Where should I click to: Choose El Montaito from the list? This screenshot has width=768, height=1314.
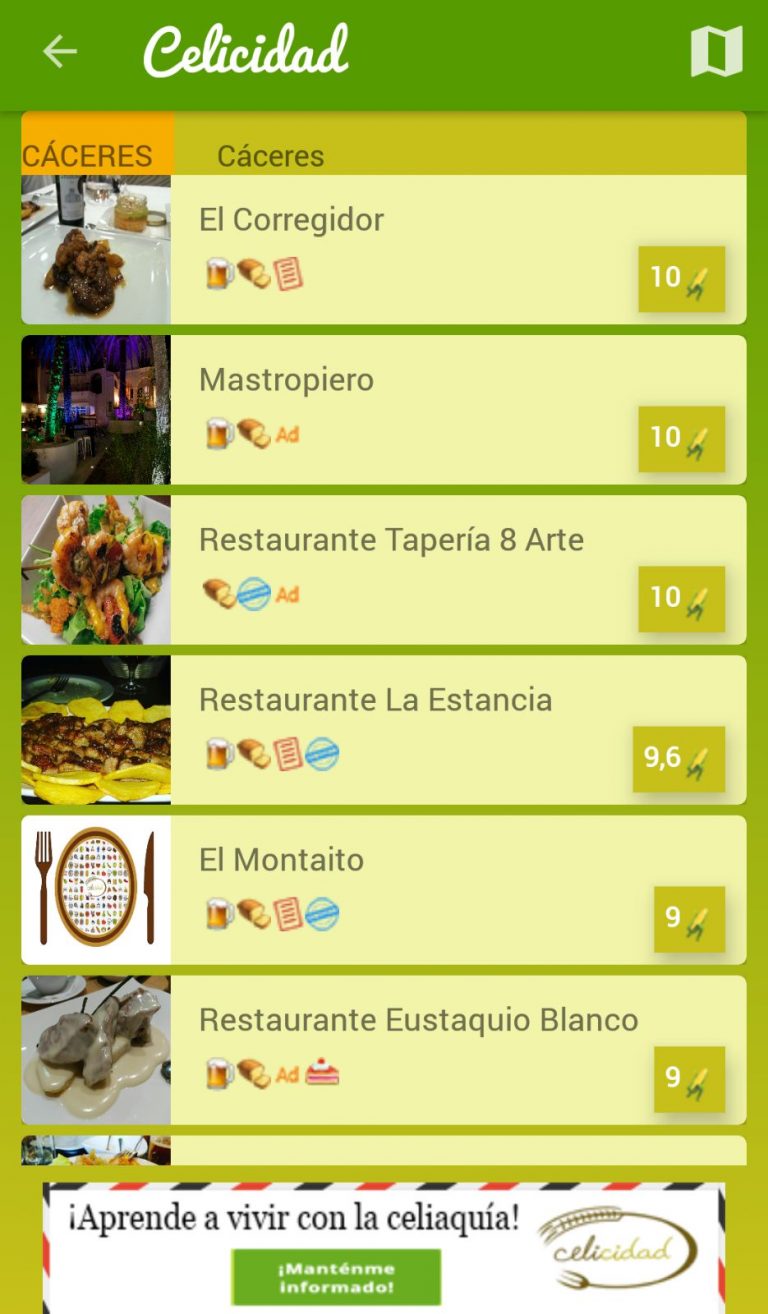(282, 860)
